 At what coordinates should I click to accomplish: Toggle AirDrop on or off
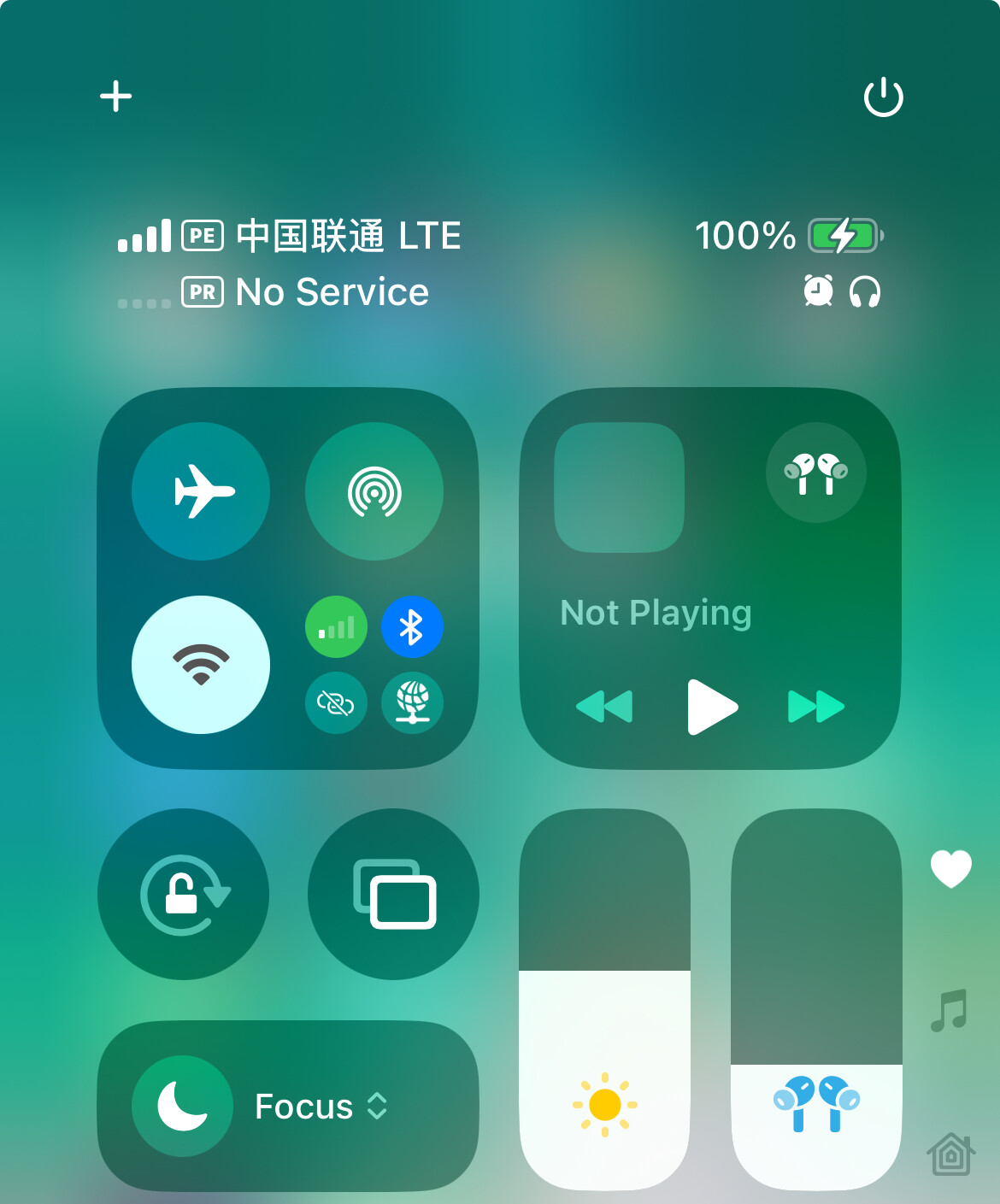pyautogui.click(x=374, y=491)
